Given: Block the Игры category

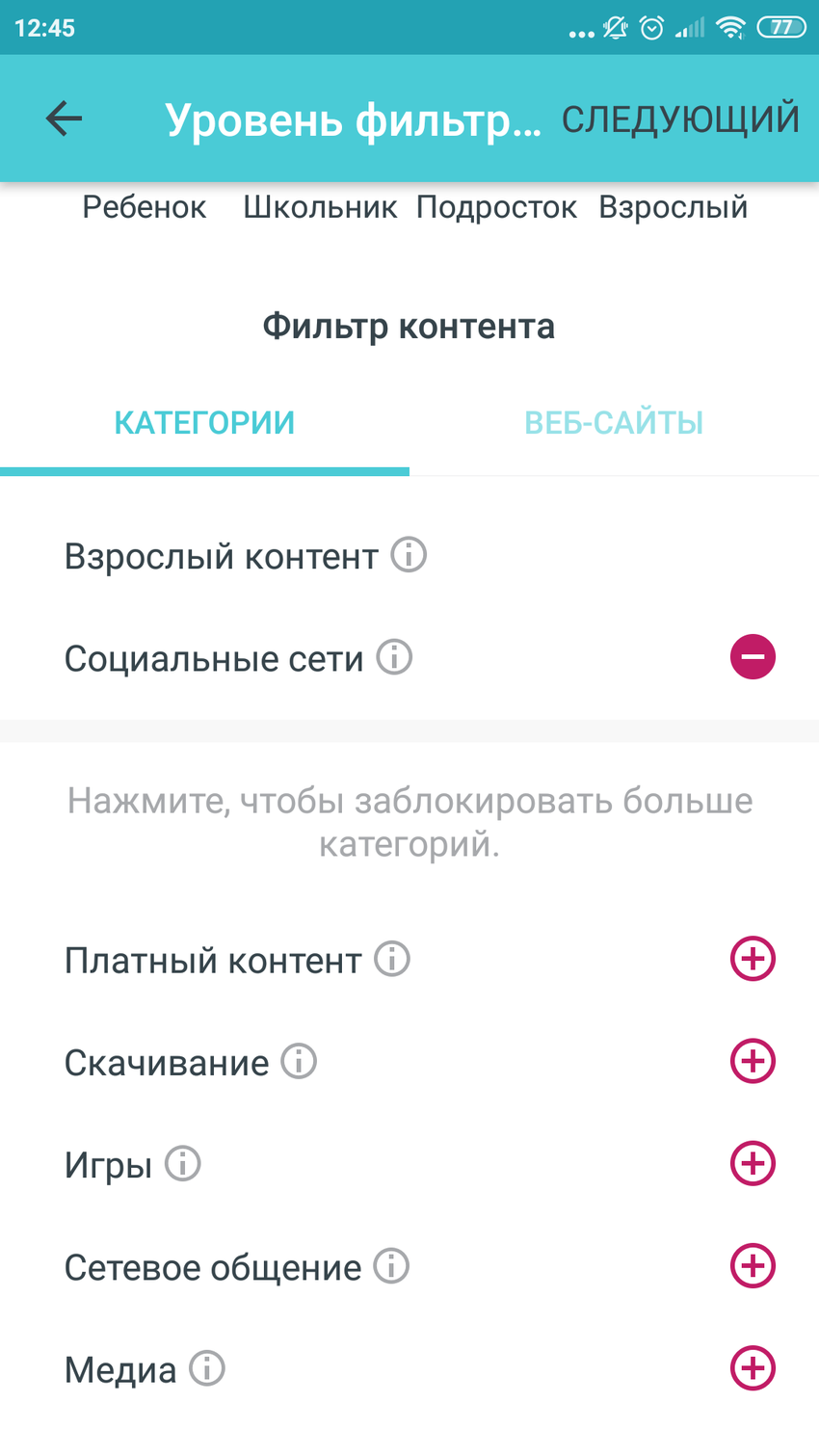Looking at the screenshot, I should pos(753,1162).
